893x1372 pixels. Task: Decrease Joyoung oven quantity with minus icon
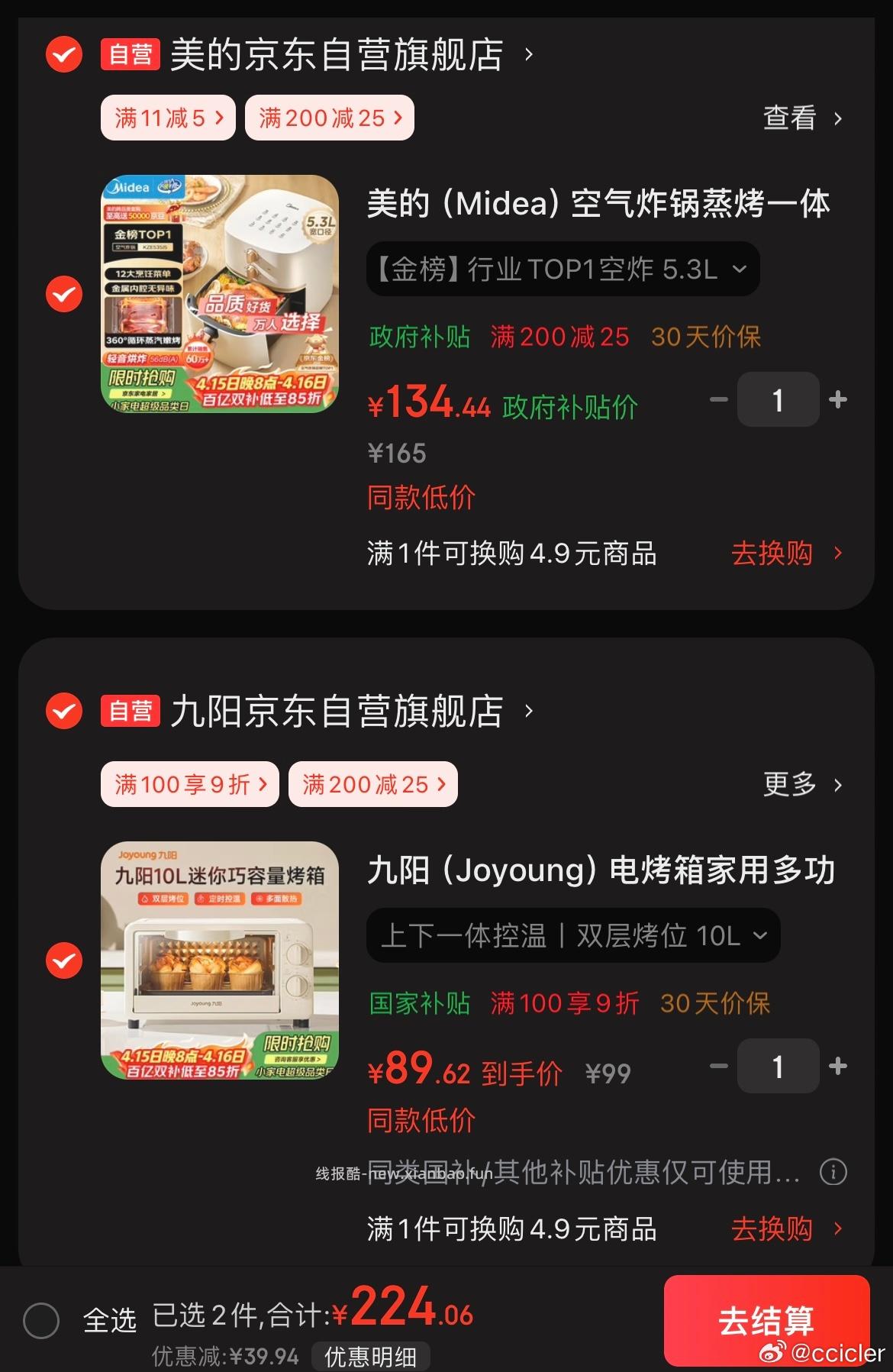[717, 1066]
